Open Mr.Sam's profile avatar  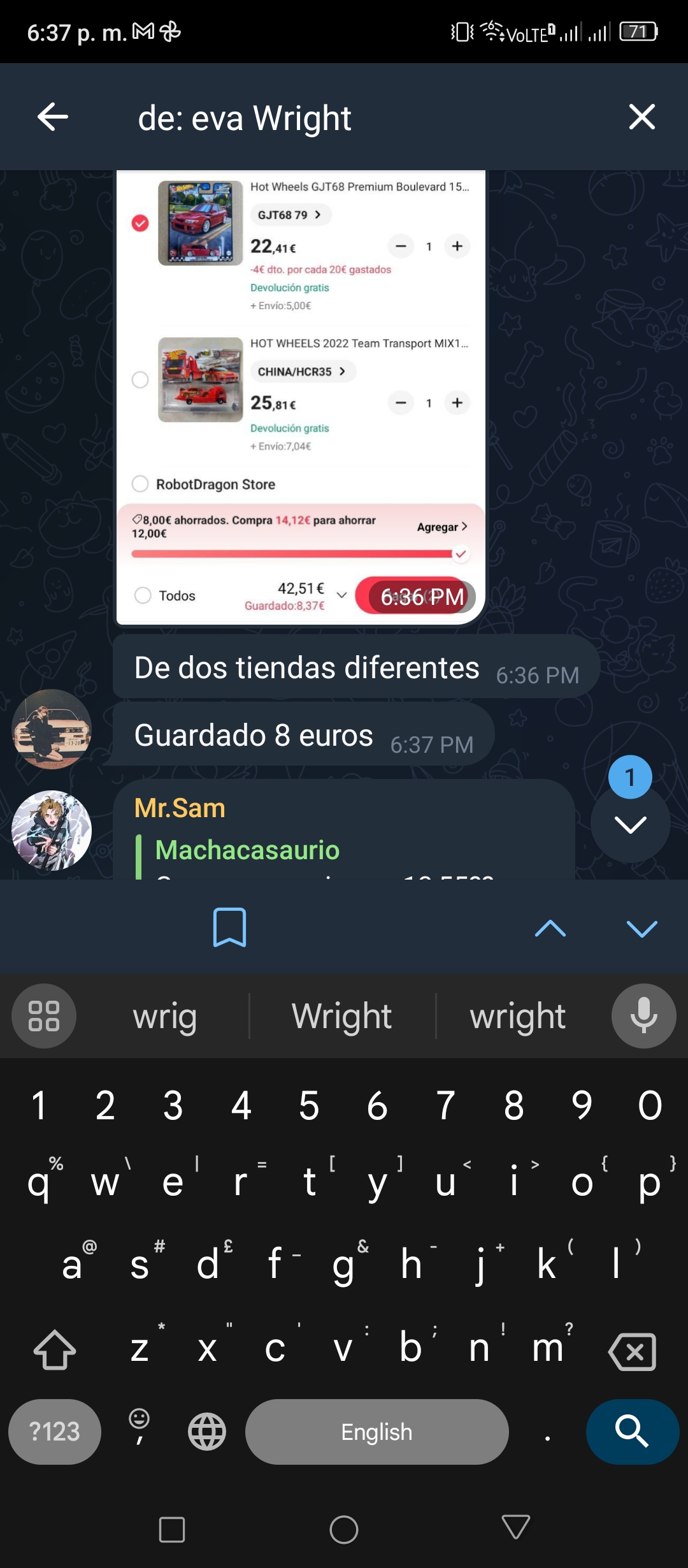coord(52,831)
